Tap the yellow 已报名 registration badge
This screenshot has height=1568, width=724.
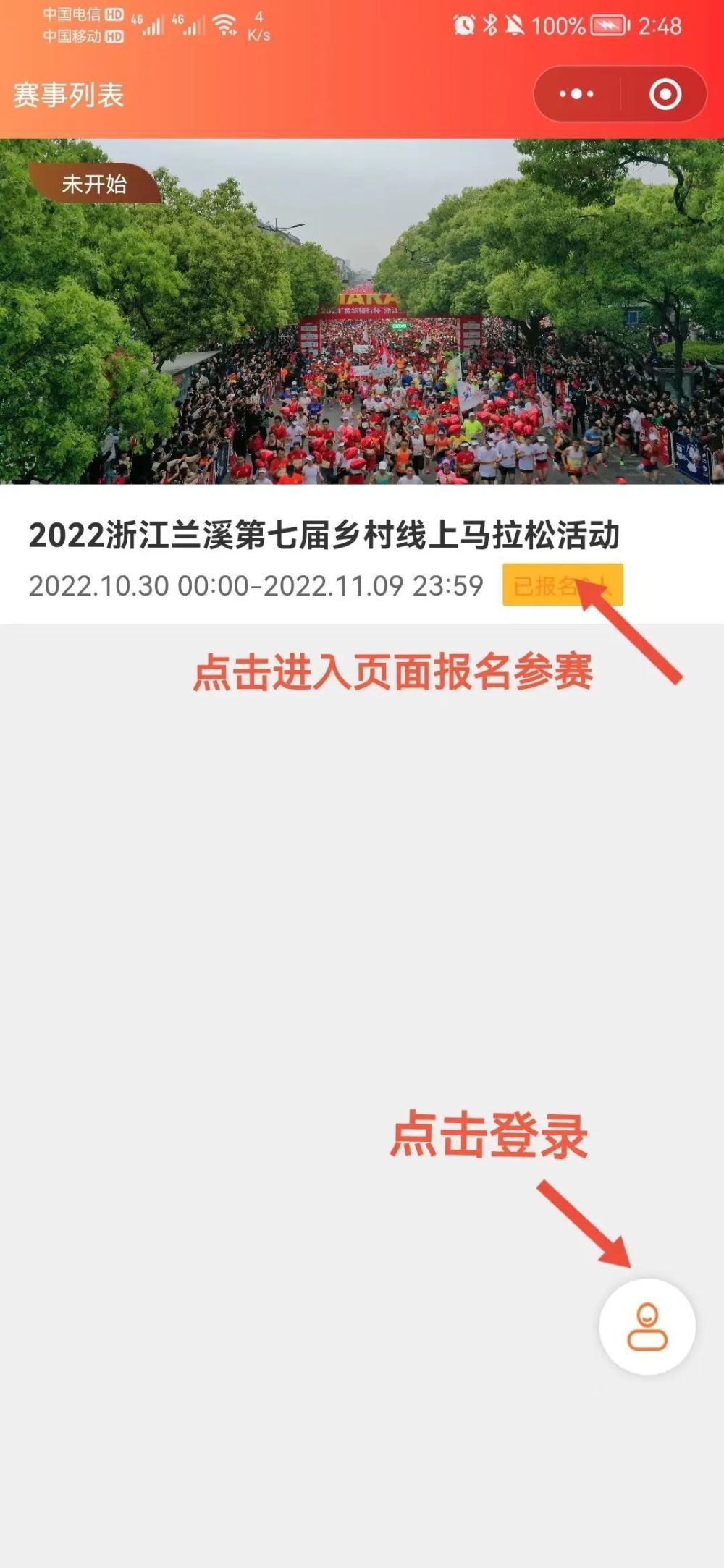coord(562,585)
